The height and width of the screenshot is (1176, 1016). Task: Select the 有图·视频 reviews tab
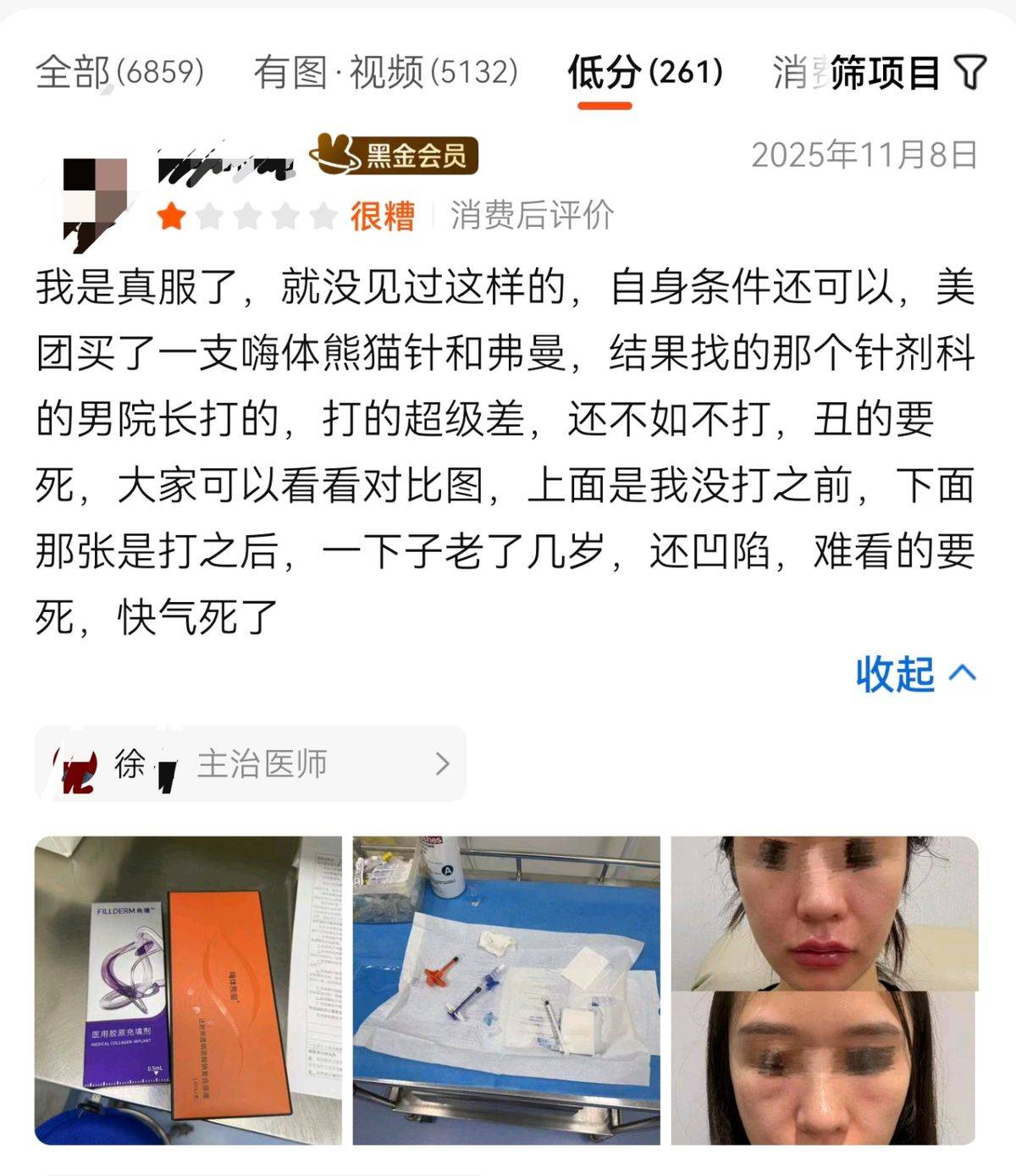click(385, 73)
